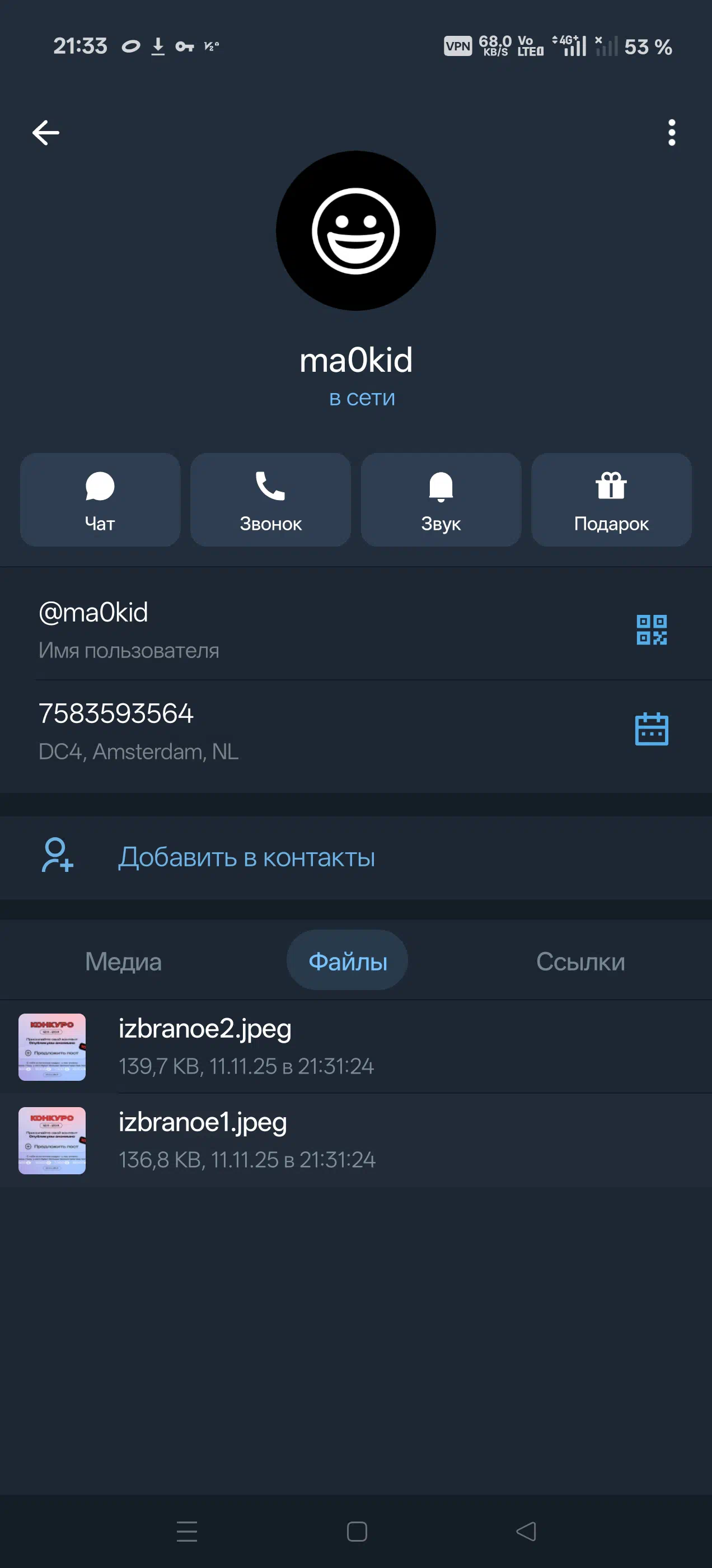Send a gift via Подарок
The width and height of the screenshot is (712, 1568).
pos(611,500)
